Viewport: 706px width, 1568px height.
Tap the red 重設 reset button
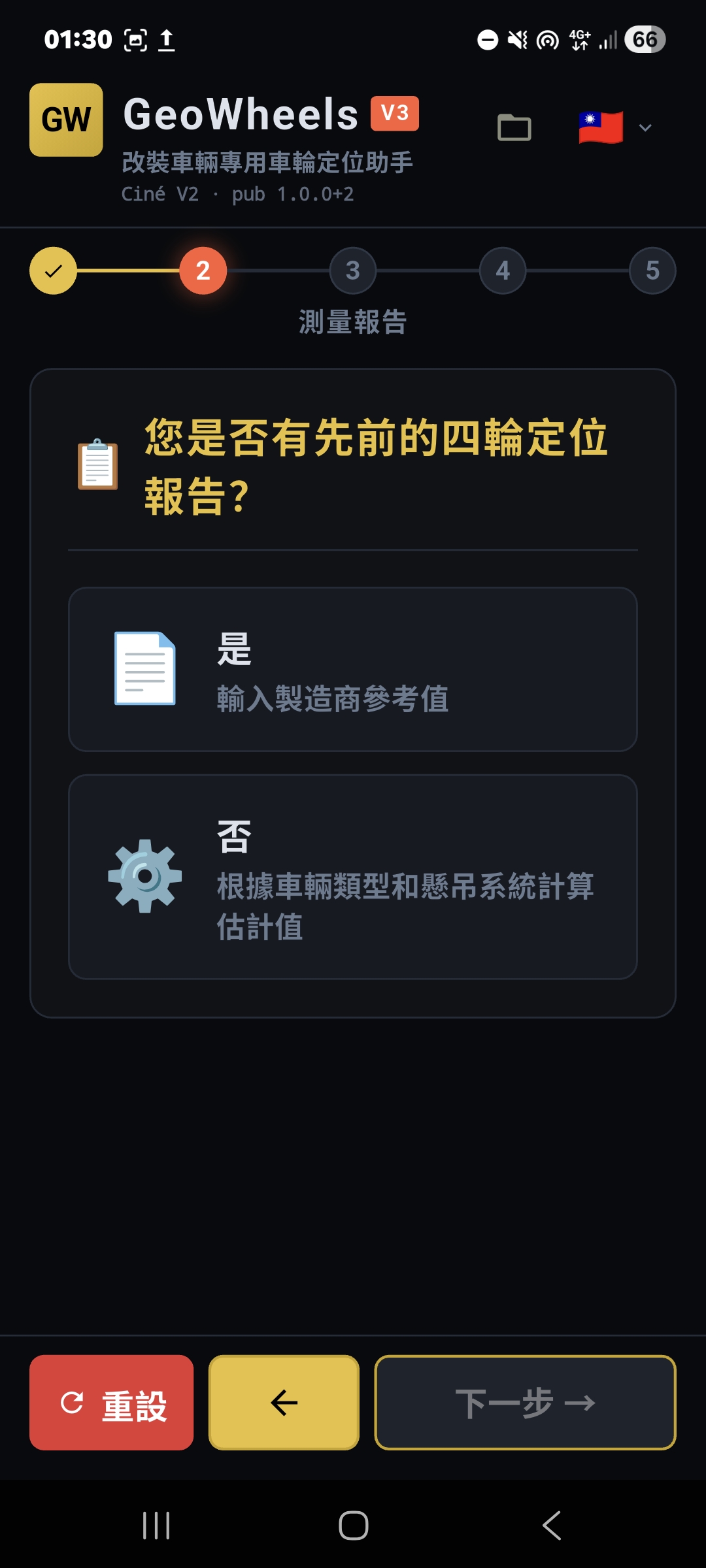click(x=112, y=1403)
